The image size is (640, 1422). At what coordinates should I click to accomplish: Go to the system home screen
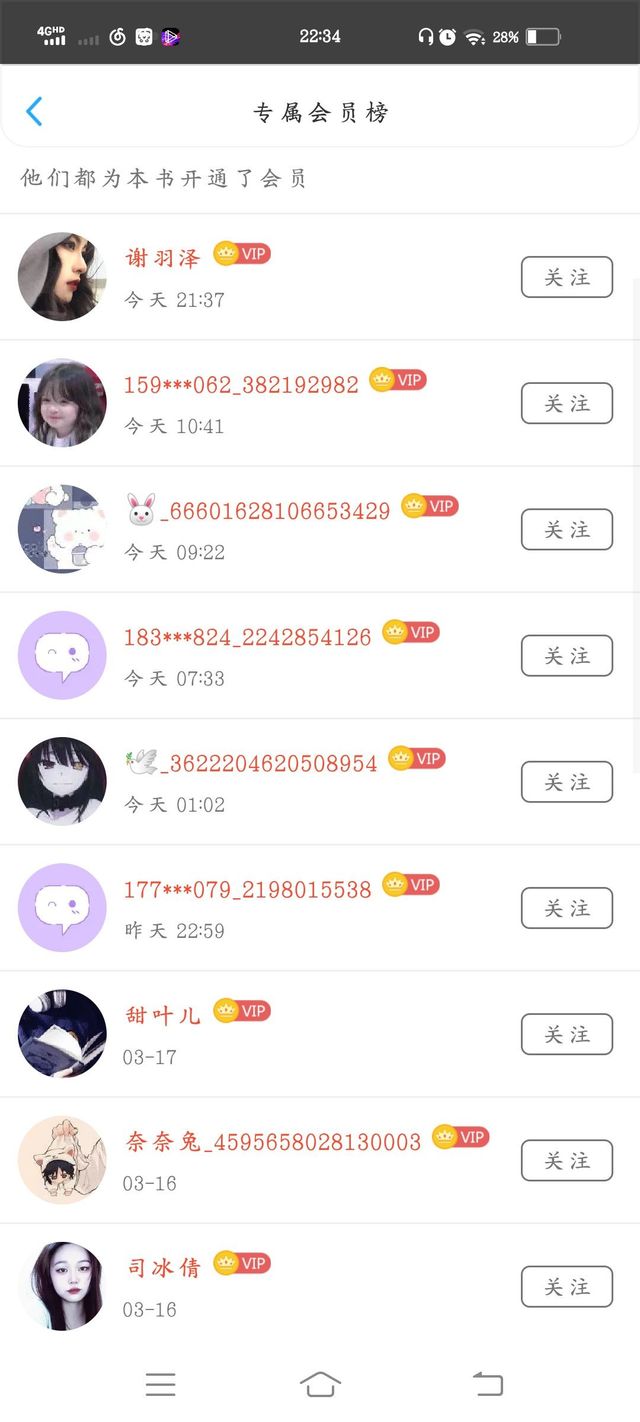[x=320, y=1384]
